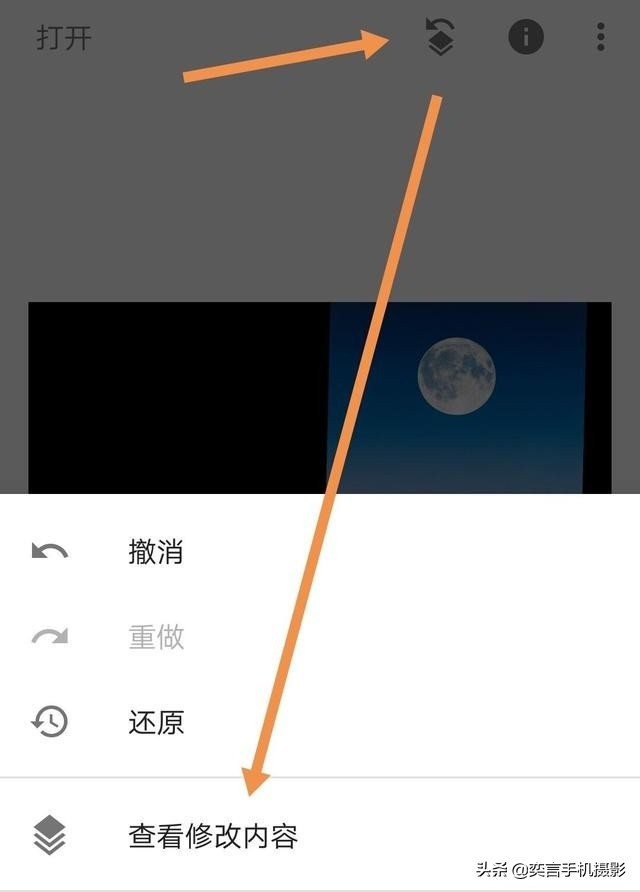Select 撤消 to undo last edit

click(155, 551)
